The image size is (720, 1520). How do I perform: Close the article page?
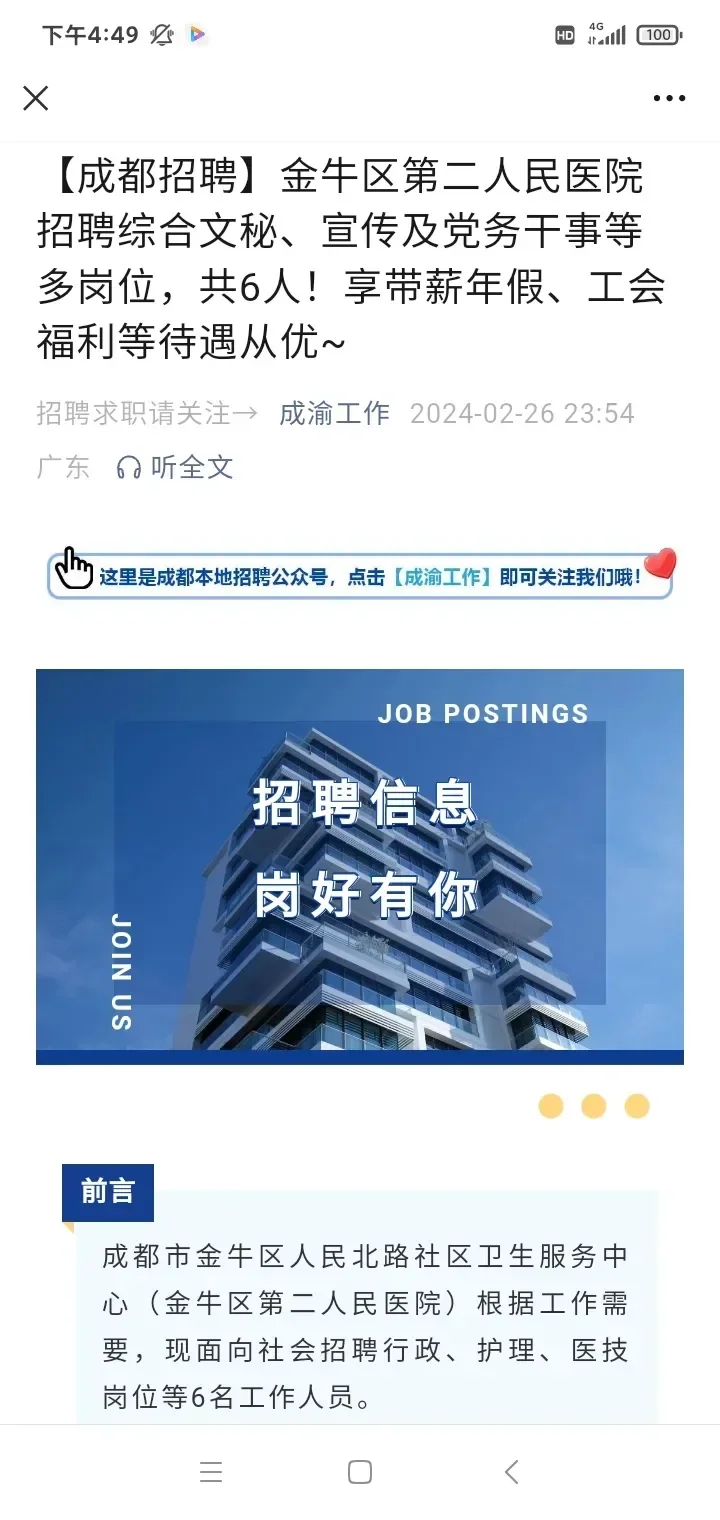[x=36, y=98]
